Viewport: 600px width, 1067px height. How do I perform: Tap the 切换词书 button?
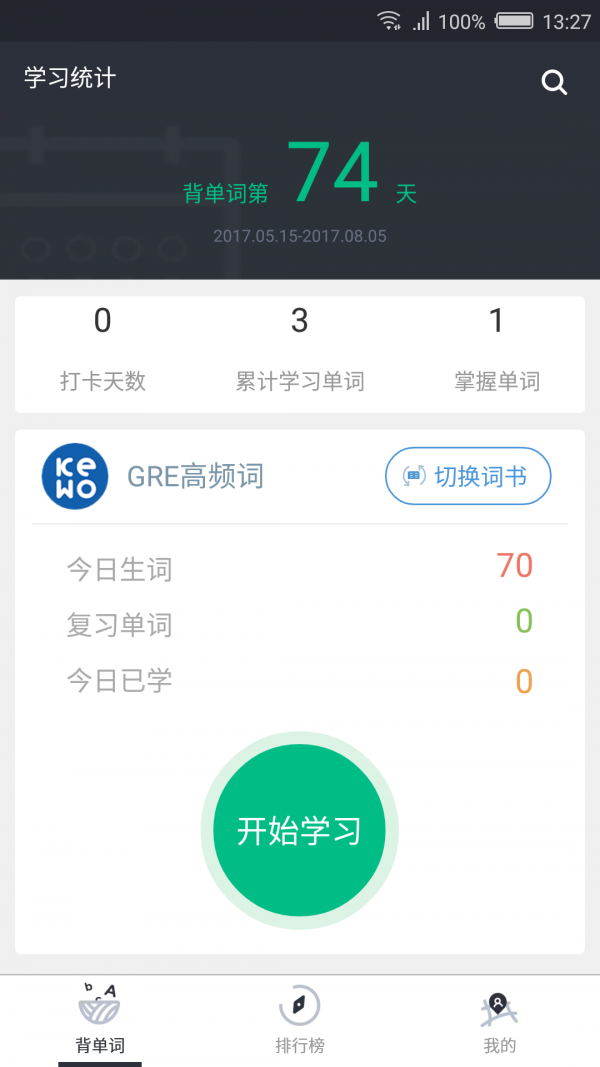(x=468, y=476)
